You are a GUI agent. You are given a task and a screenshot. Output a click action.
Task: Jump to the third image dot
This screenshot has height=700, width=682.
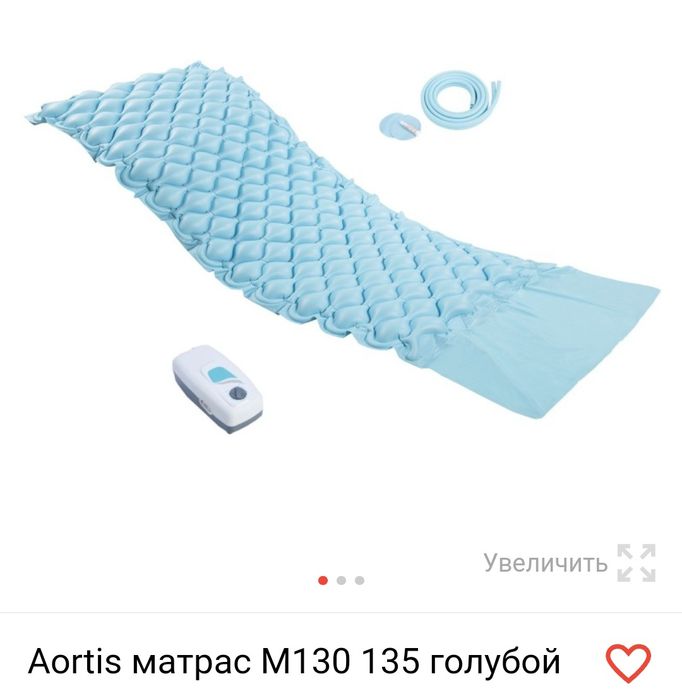pyautogui.click(x=359, y=580)
